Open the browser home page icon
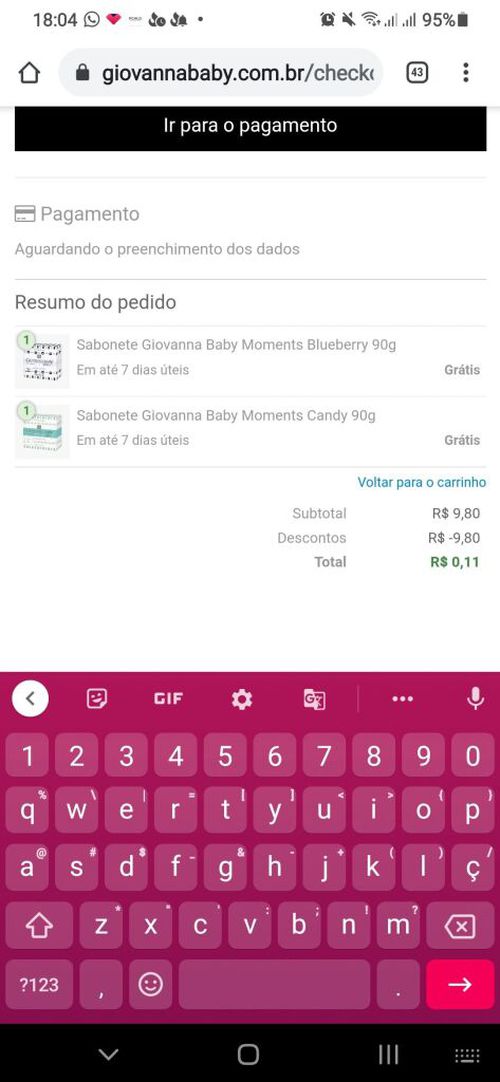Viewport: 500px width, 1082px height. 29,72
